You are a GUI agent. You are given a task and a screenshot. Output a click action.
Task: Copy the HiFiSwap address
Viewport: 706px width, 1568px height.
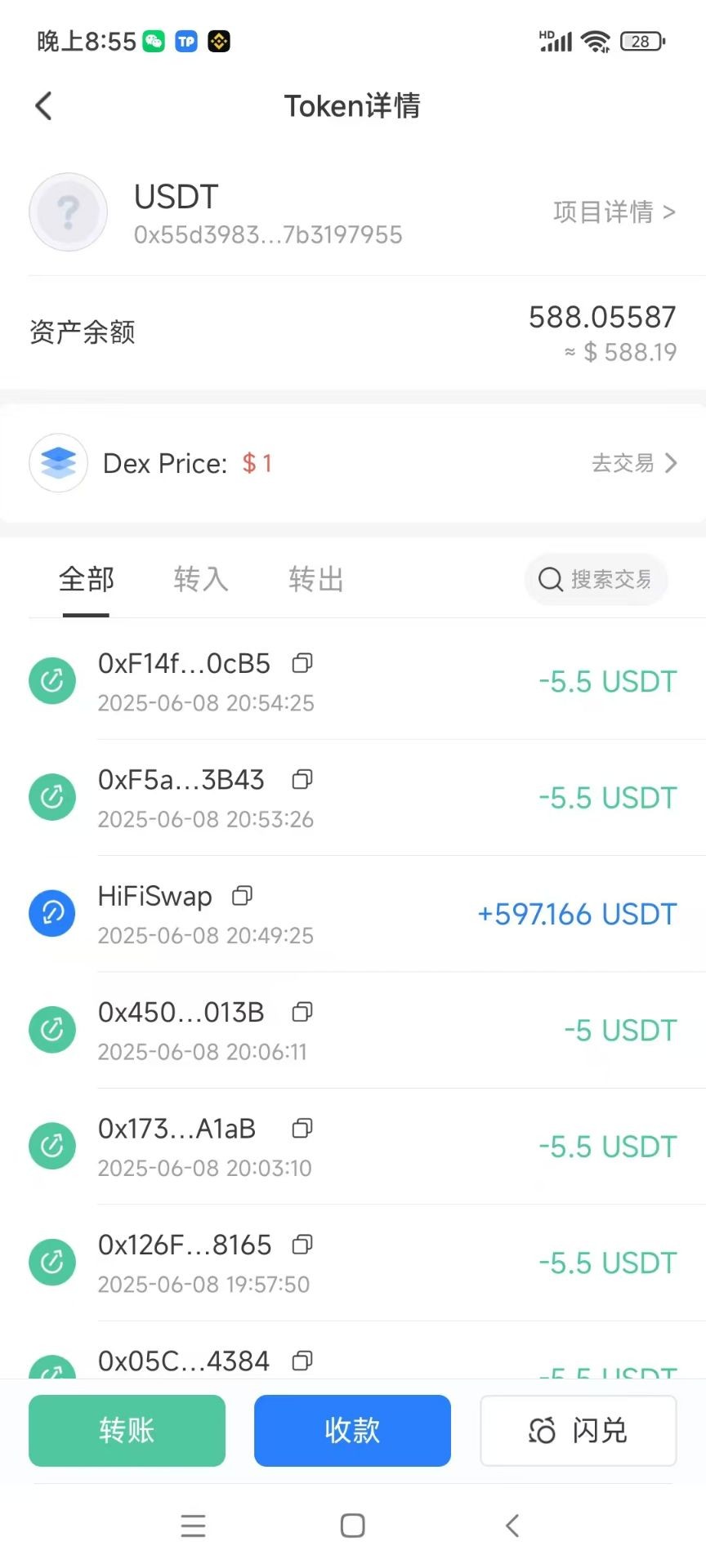tap(242, 896)
